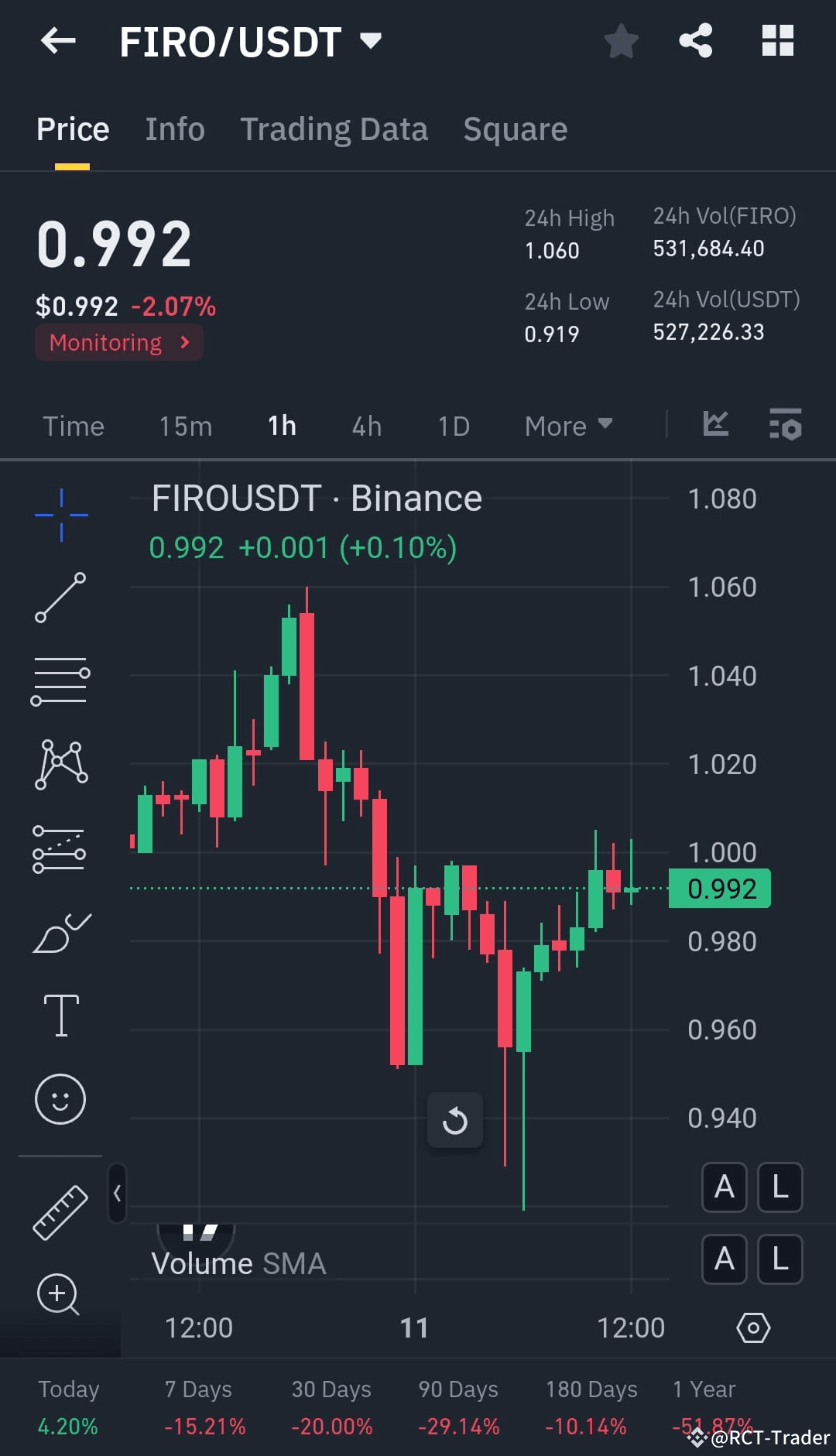Image resolution: width=836 pixels, height=1456 pixels.
Task: Open the horizontal lines drawing tool
Action: (60, 683)
